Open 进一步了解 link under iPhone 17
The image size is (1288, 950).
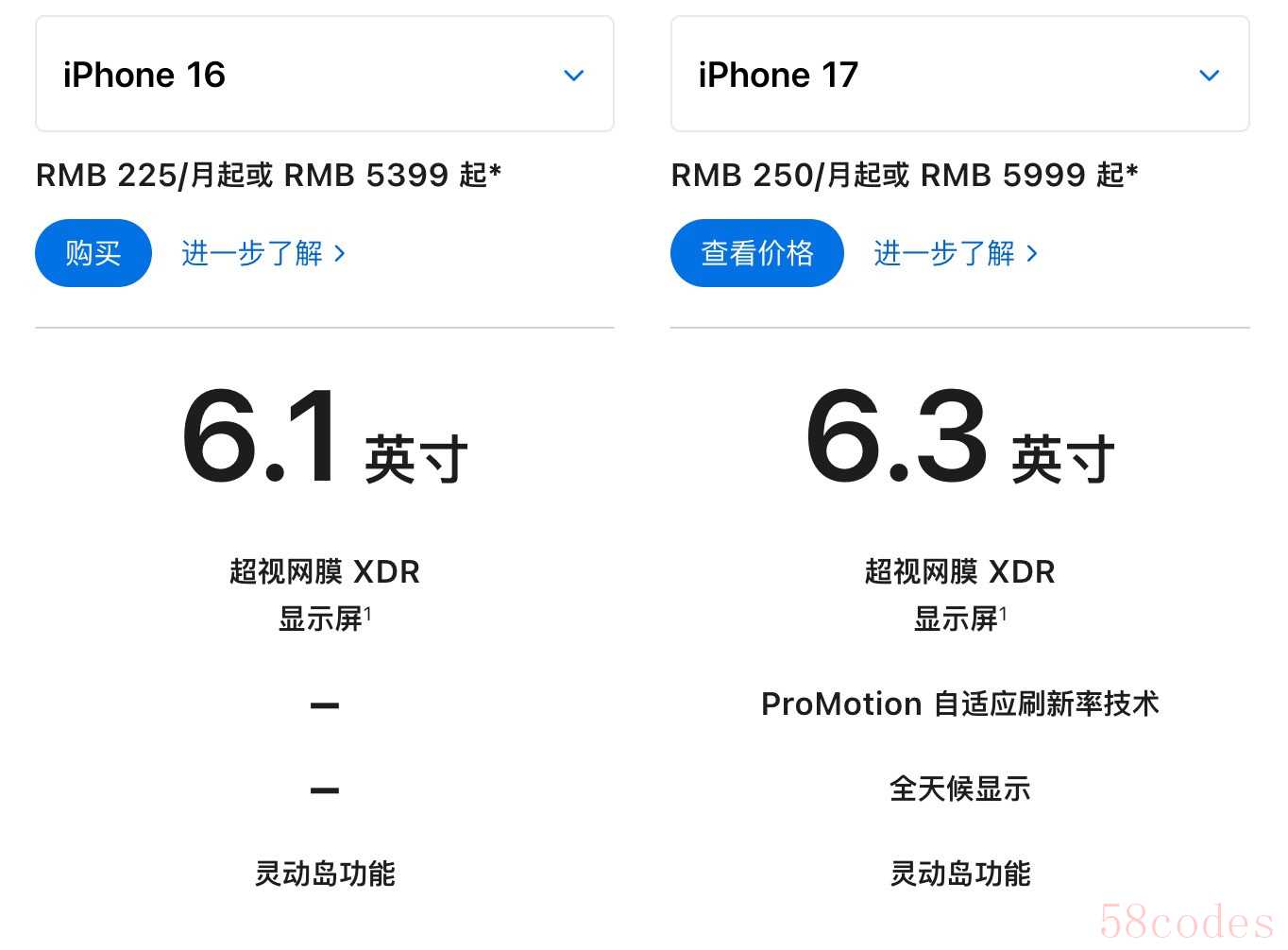[956, 253]
